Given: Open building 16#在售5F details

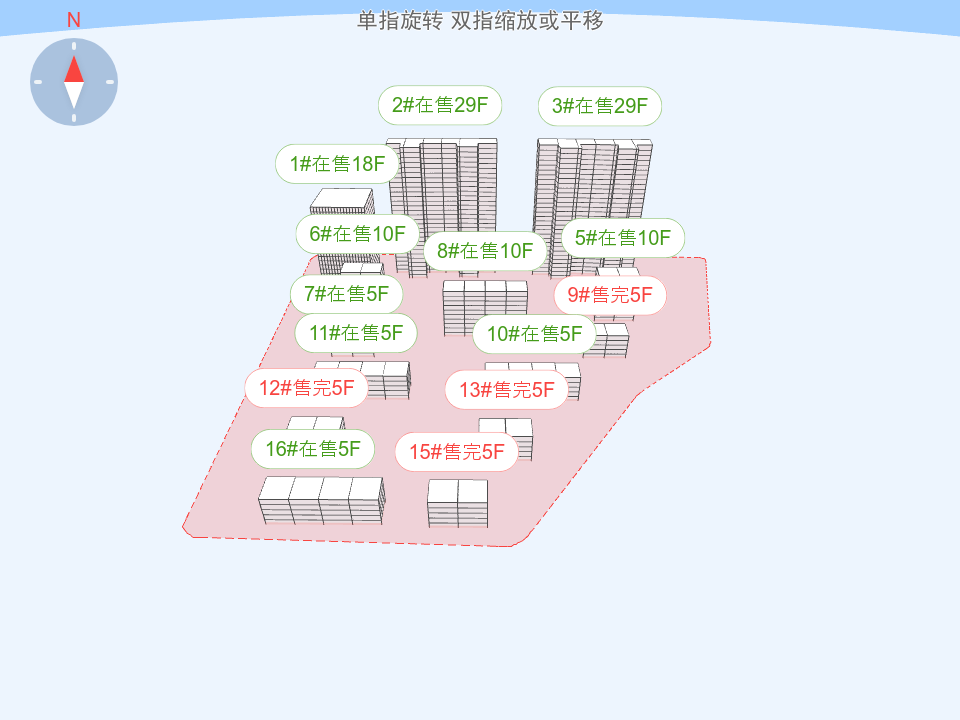Looking at the screenshot, I should point(312,449).
